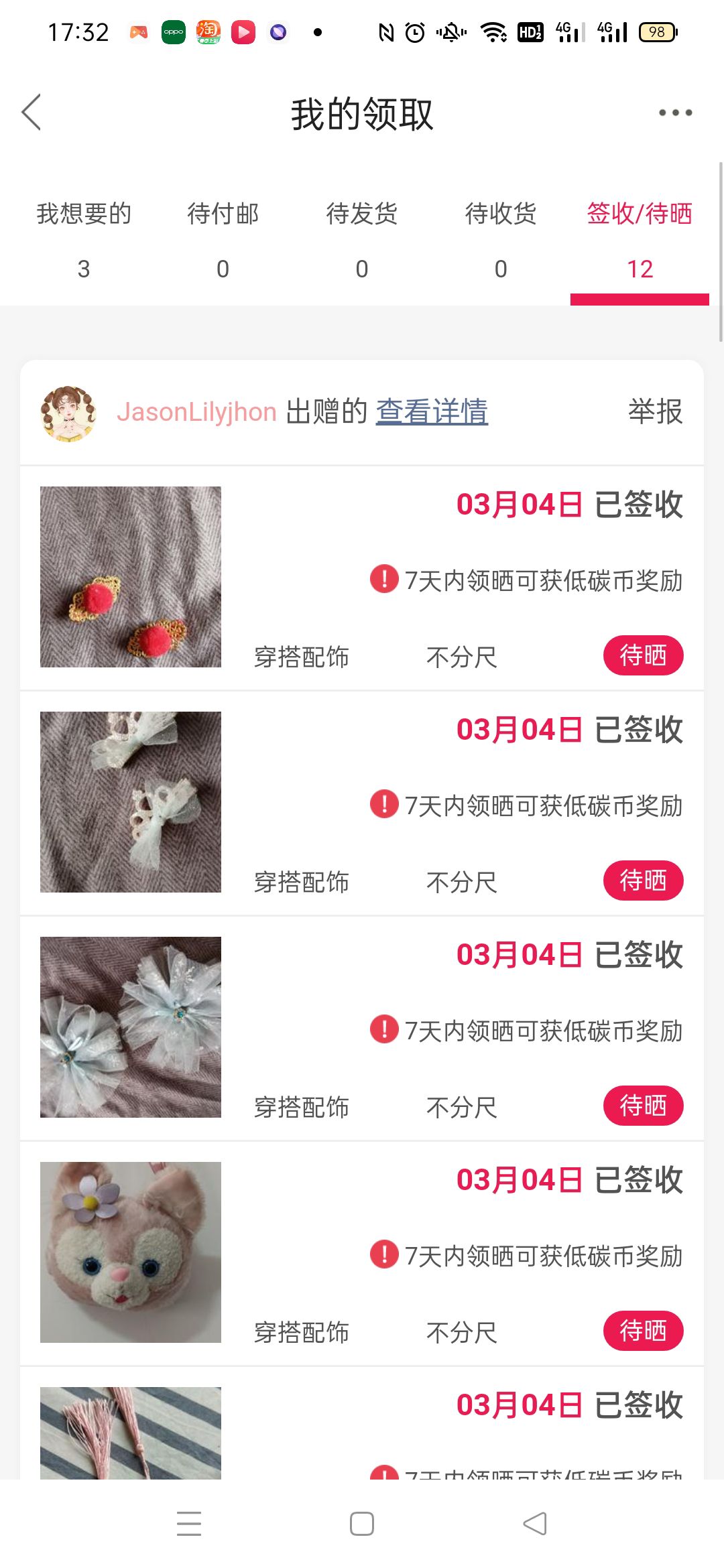This screenshot has width=724, height=1568.
Task: Go back using the top-left arrow
Action: pos(32,112)
